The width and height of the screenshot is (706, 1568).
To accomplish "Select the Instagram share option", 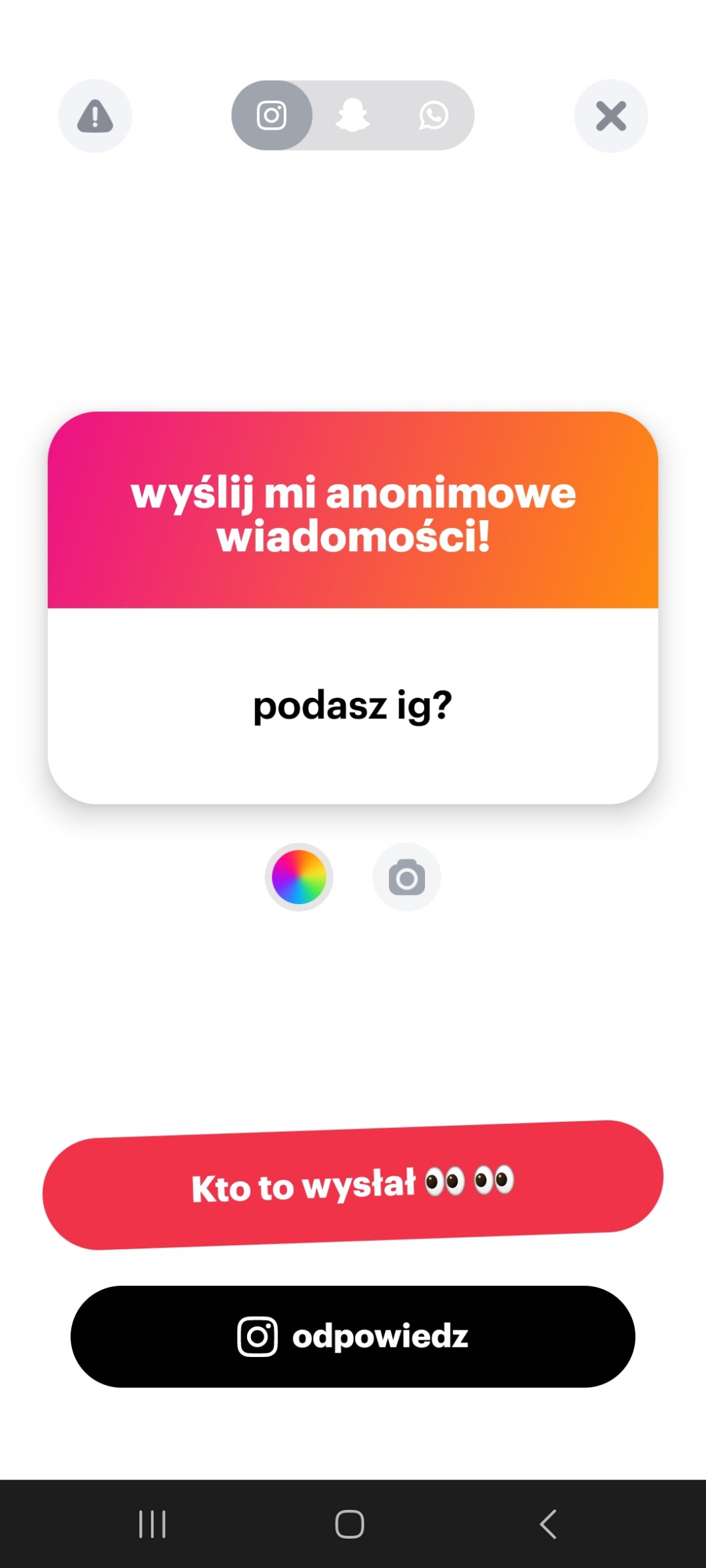I will 272,116.
